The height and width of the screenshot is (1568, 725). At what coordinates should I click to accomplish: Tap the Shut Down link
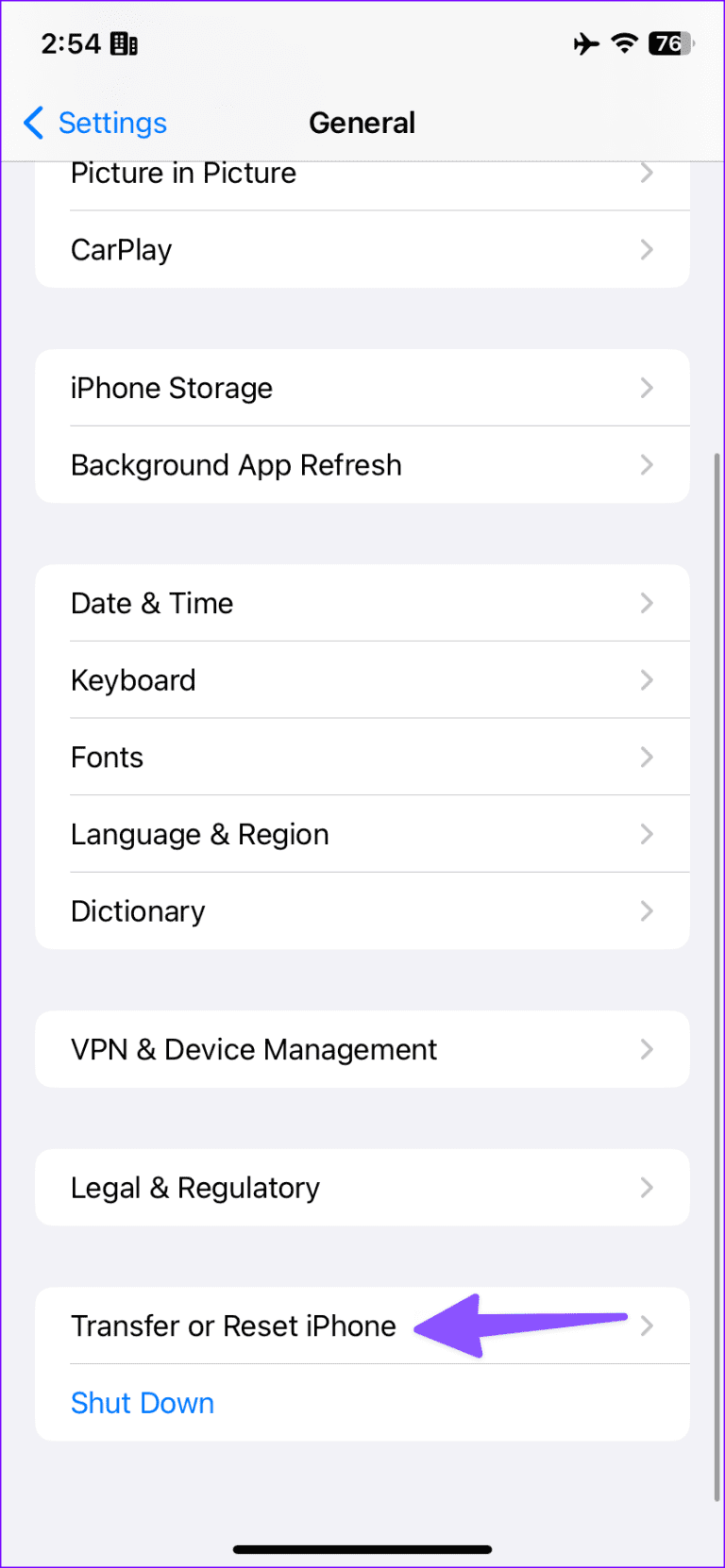tap(142, 1403)
